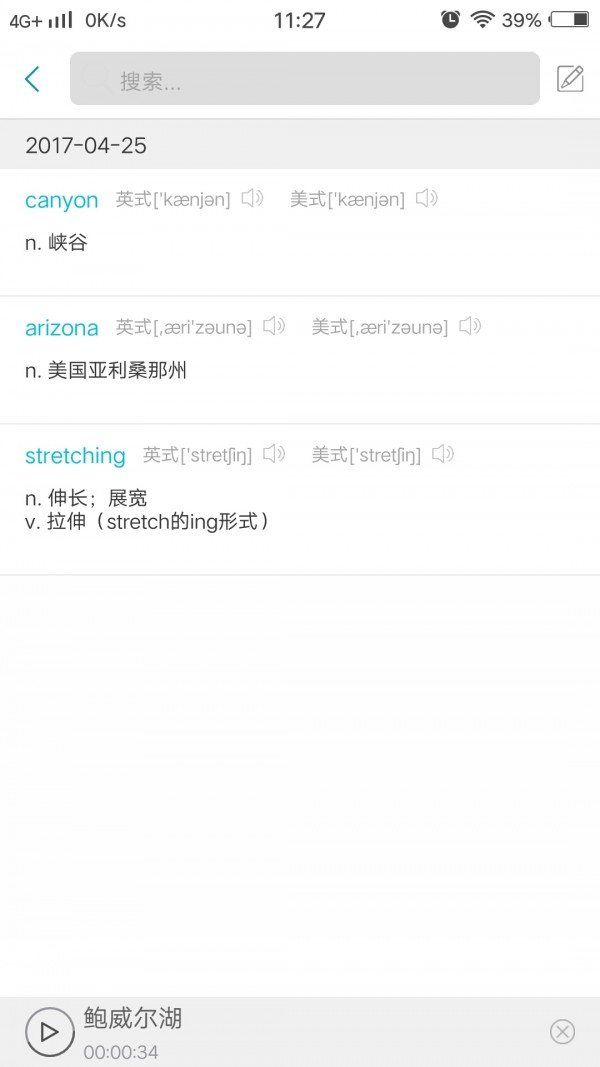Close the 鲍威尔湖 audio player bar
This screenshot has height=1067, width=600.
pos(563,1032)
